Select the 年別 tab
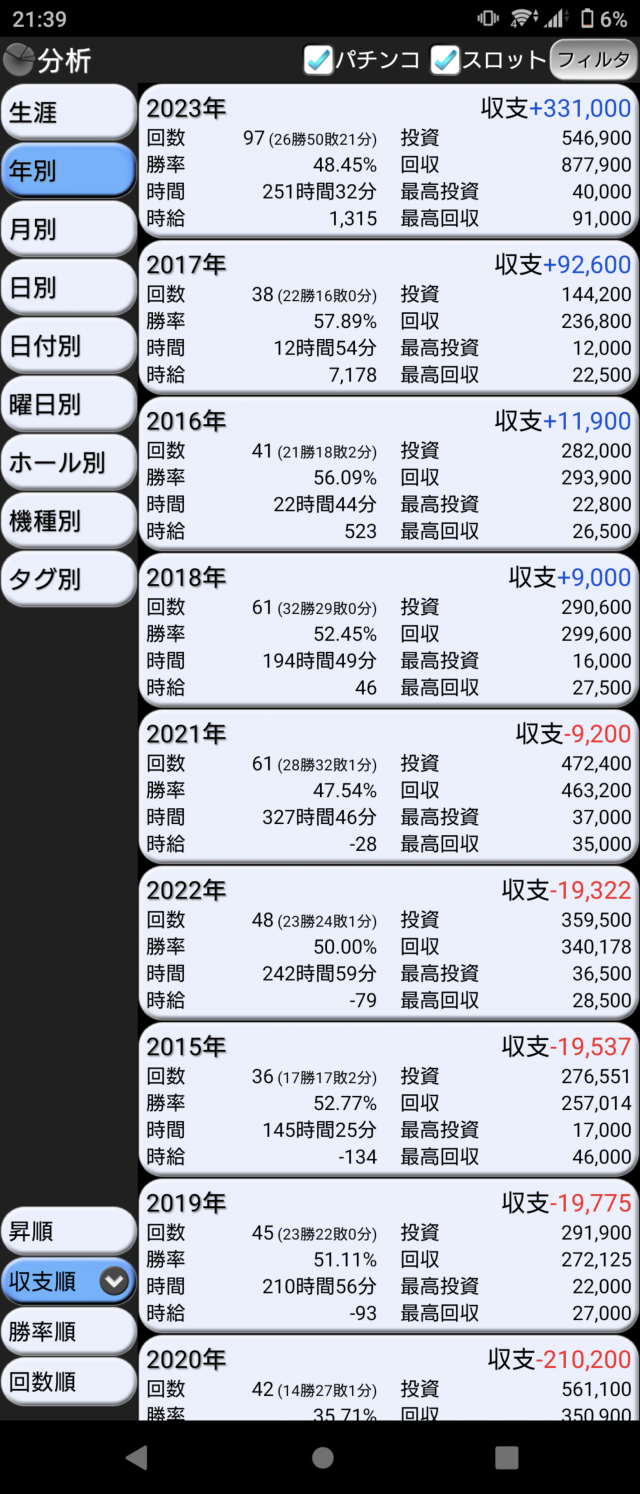The width and height of the screenshot is (640, 1494). tap(68, 171)
